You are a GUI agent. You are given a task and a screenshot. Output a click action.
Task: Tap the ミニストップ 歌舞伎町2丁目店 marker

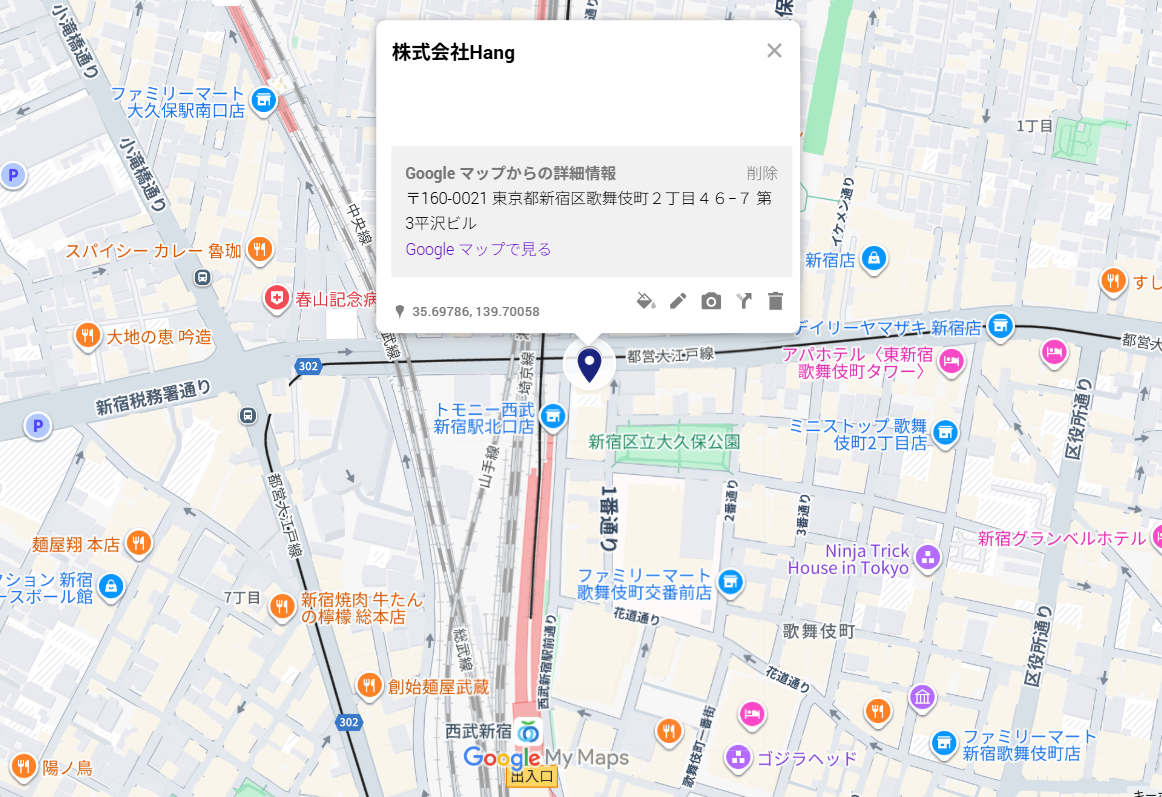[x=944, y=432]
